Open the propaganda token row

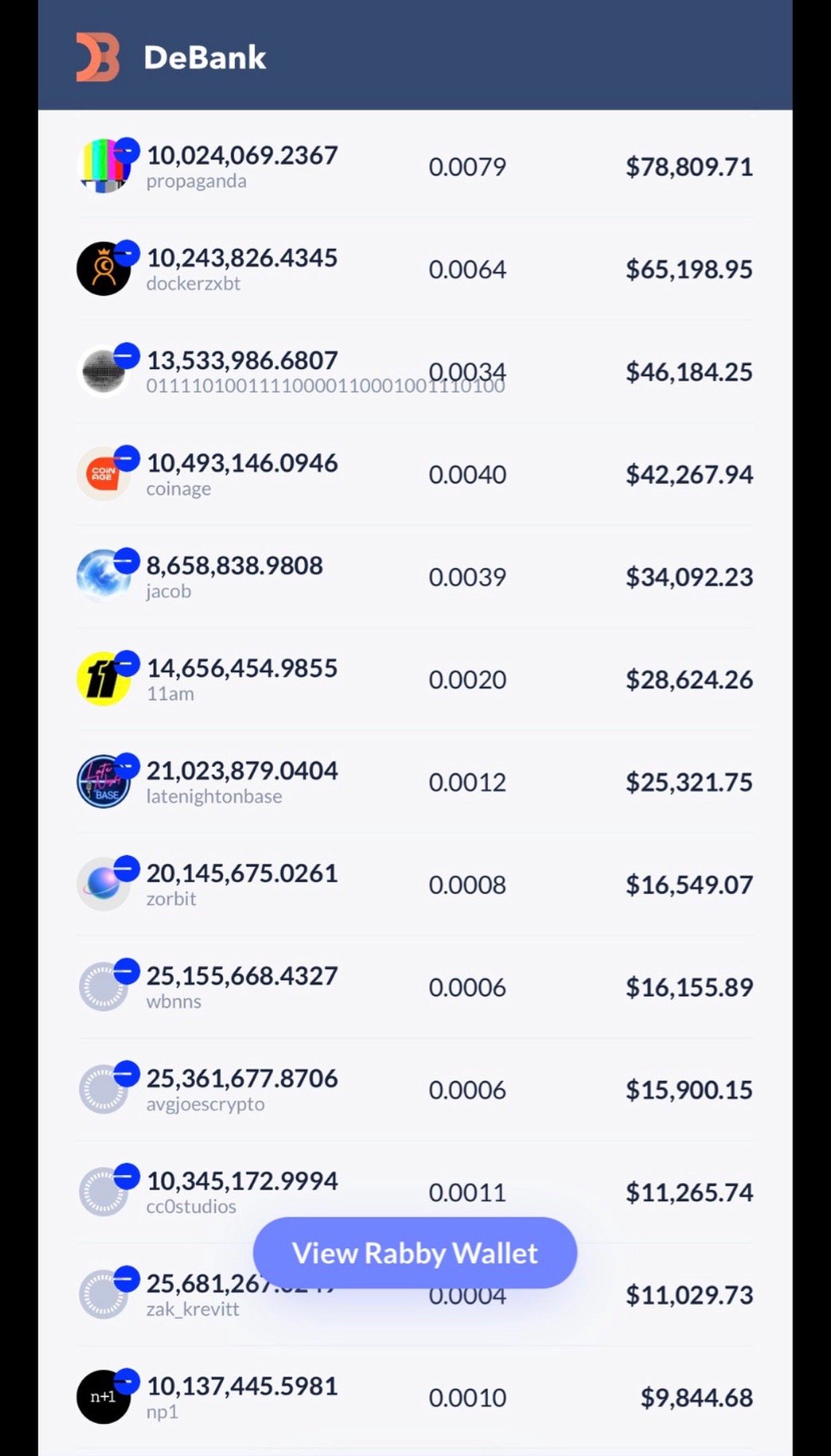pyautogui.click(x=414, y=167)
